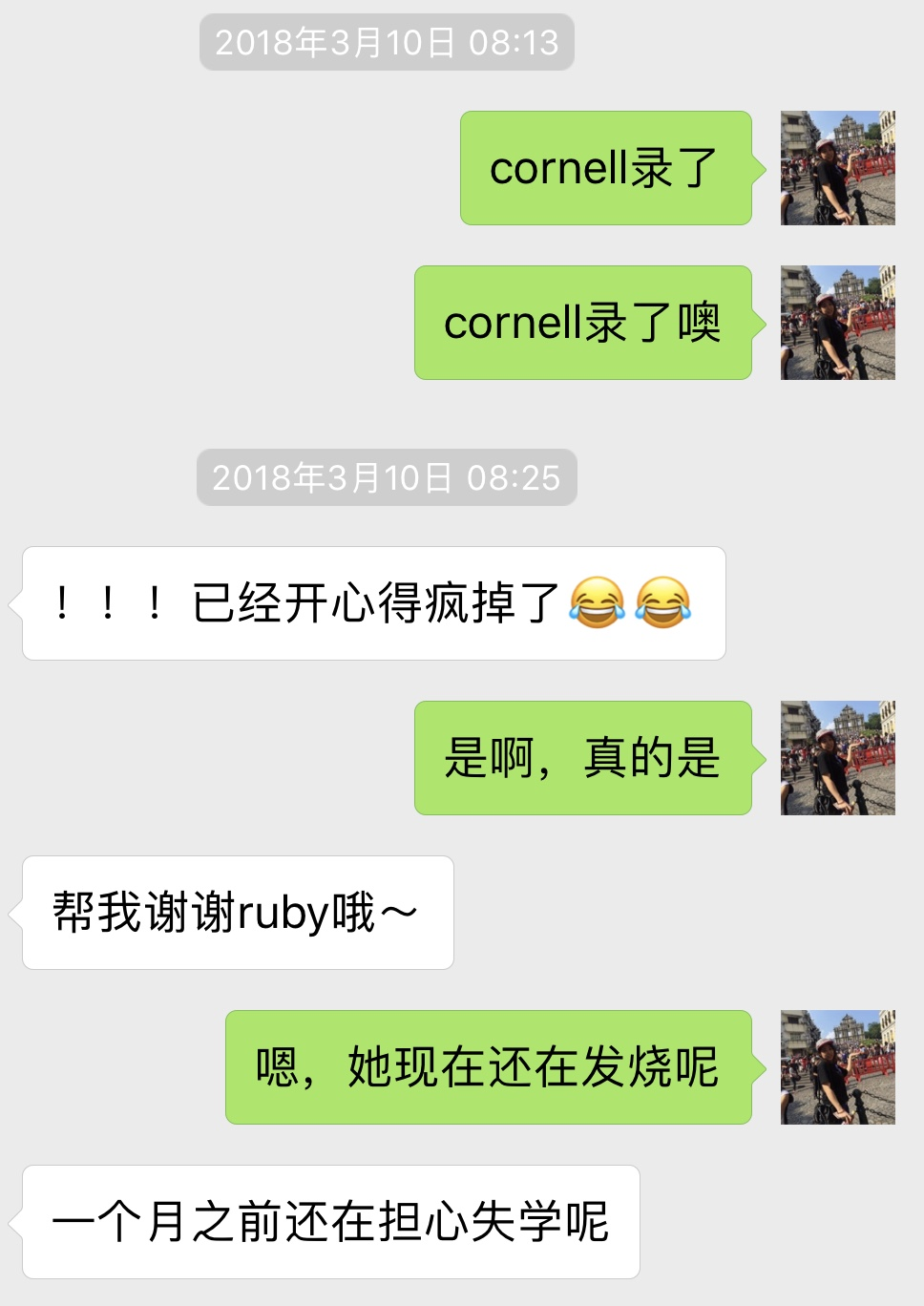Image resolution: width=924 pixels, height=1306 pixels.
Task: View profile from avatar beside '她现在还在发烧呢'
Action: 837,1067
